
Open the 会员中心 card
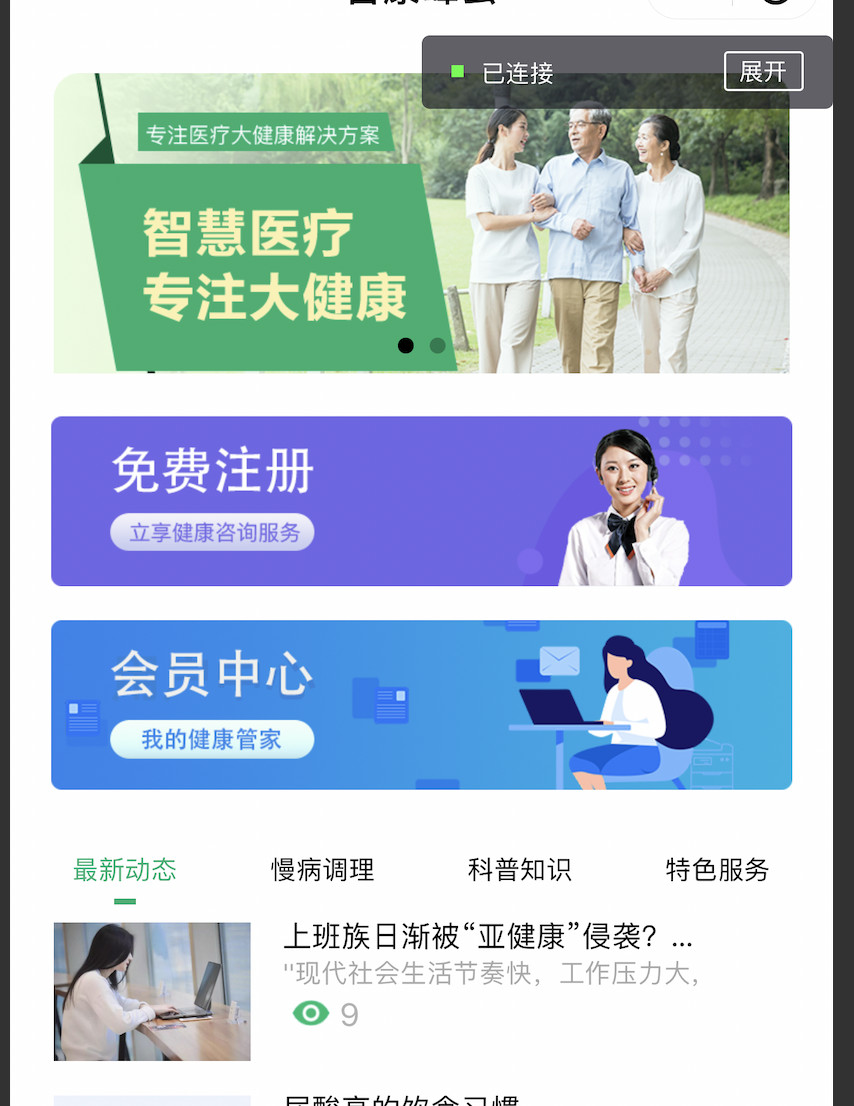(421, 705)
